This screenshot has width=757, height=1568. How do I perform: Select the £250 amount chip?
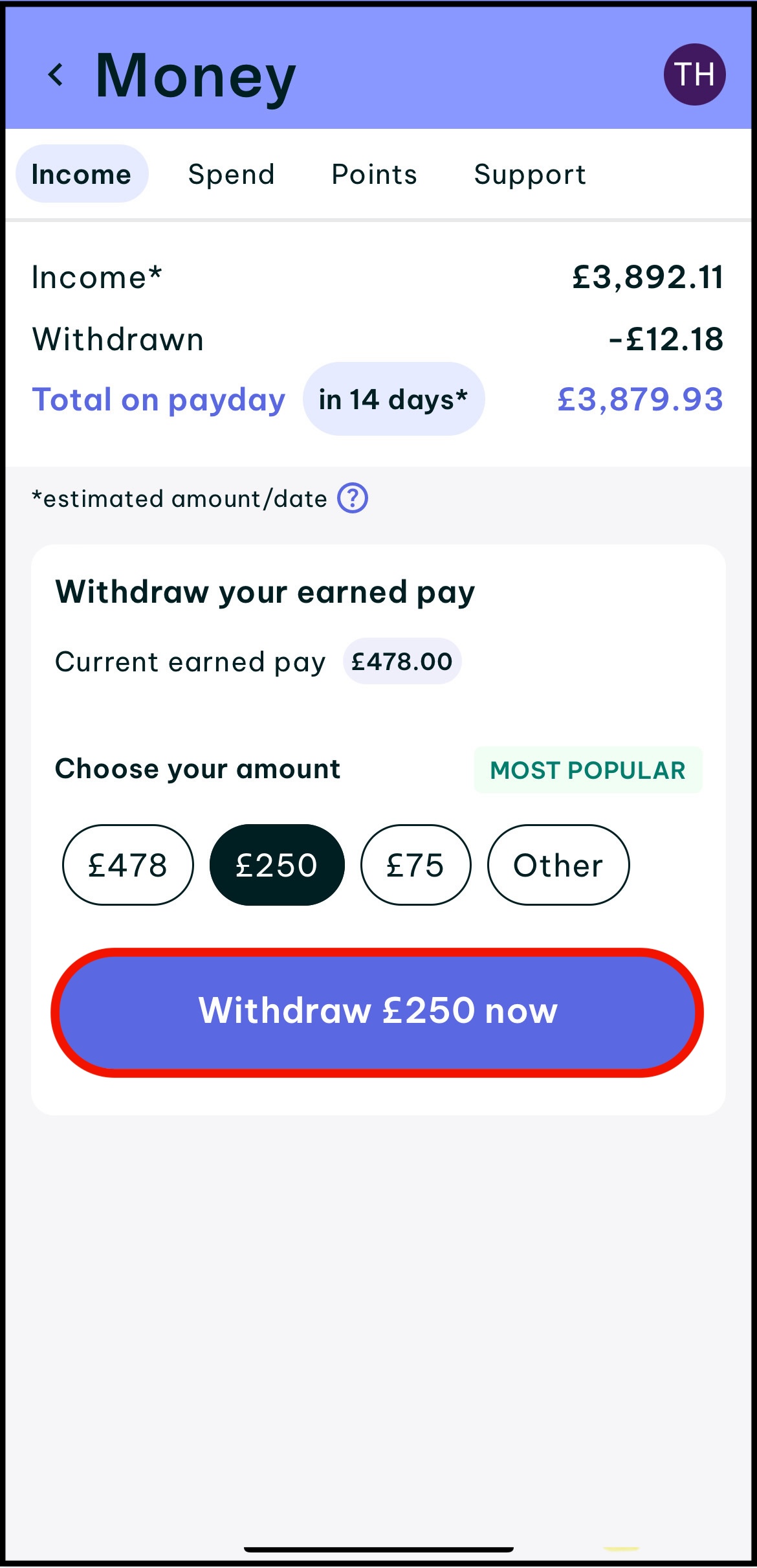pyautogui.click(x=277, y=865)
